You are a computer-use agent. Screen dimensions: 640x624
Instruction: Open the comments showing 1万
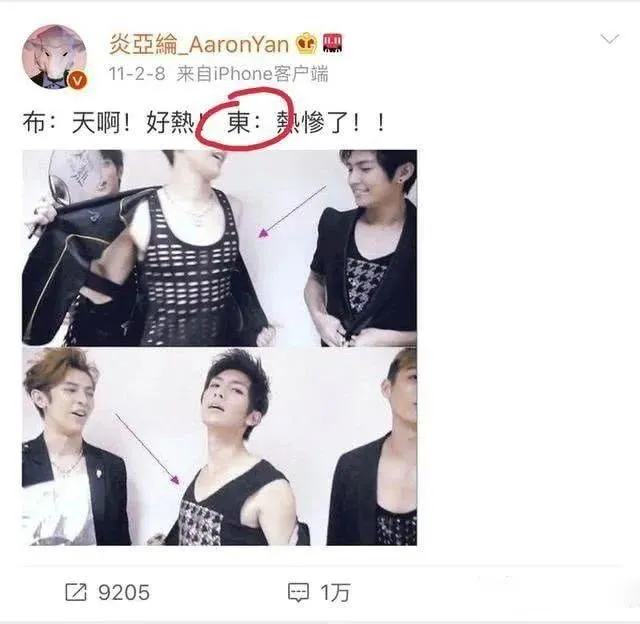click(x=319, y=592)
